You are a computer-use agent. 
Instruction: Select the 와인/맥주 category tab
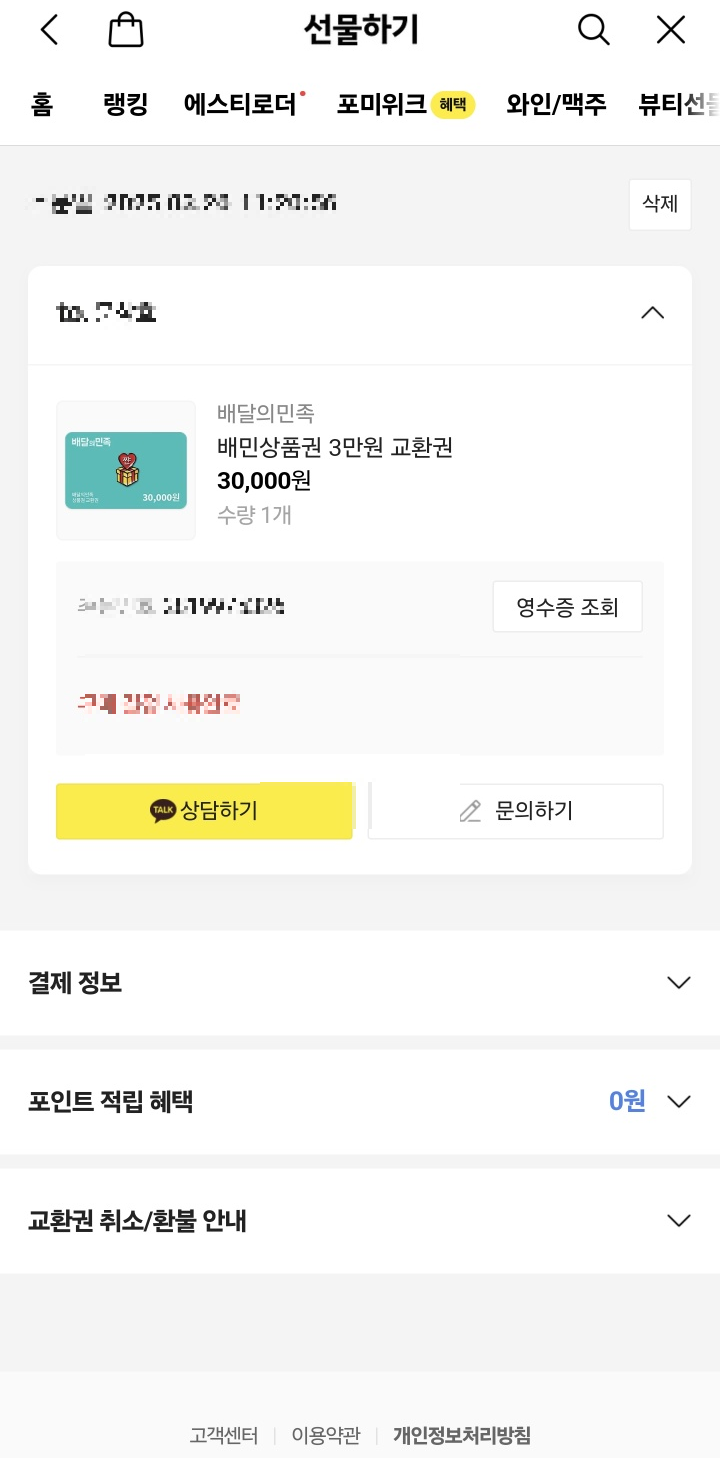click(554, 103)
